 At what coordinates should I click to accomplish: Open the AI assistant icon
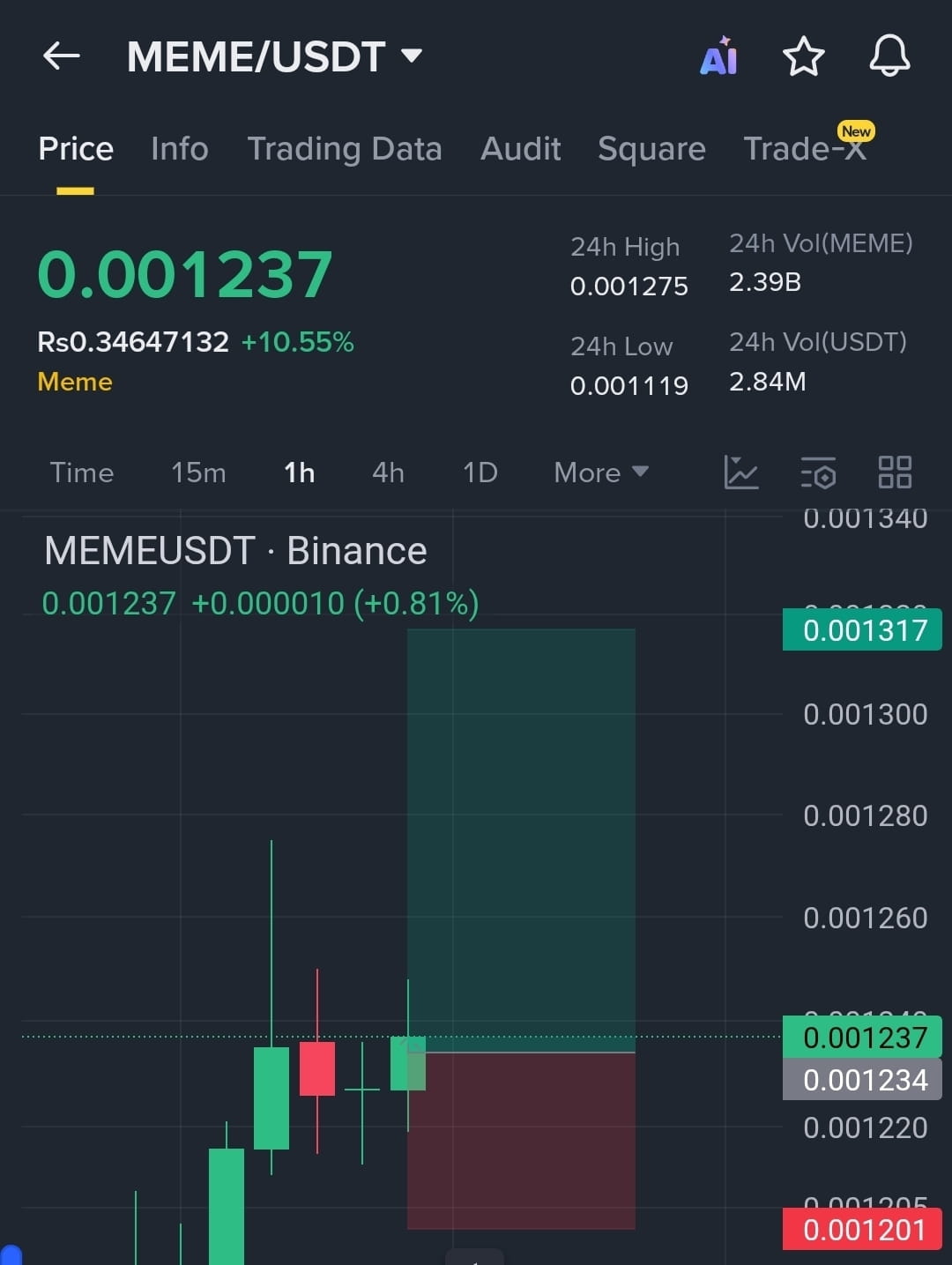coord(718,57)
